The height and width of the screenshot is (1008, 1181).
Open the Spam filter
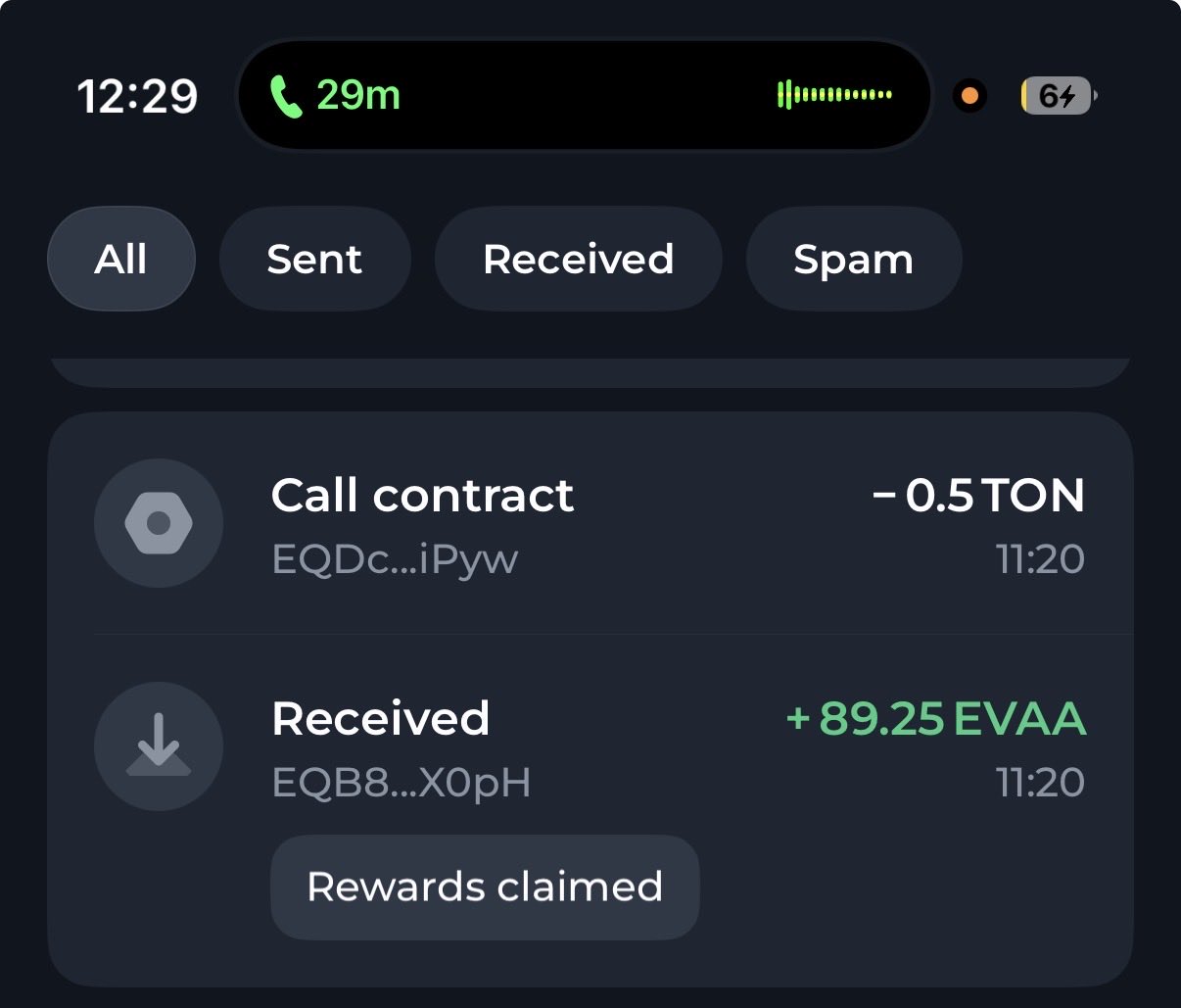pyautogui.click(x=853, y=260)
